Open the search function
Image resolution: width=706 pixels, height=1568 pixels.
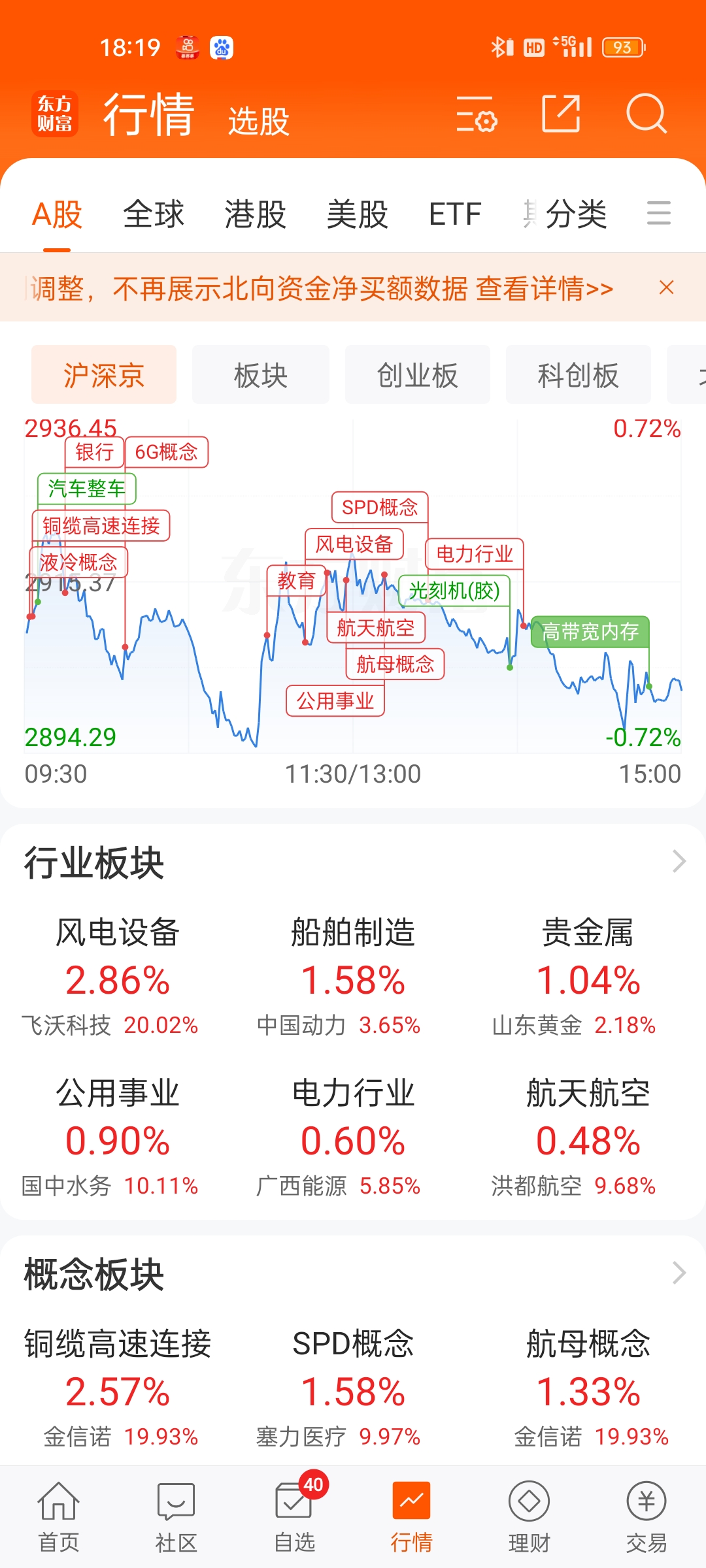click(647, 115)
